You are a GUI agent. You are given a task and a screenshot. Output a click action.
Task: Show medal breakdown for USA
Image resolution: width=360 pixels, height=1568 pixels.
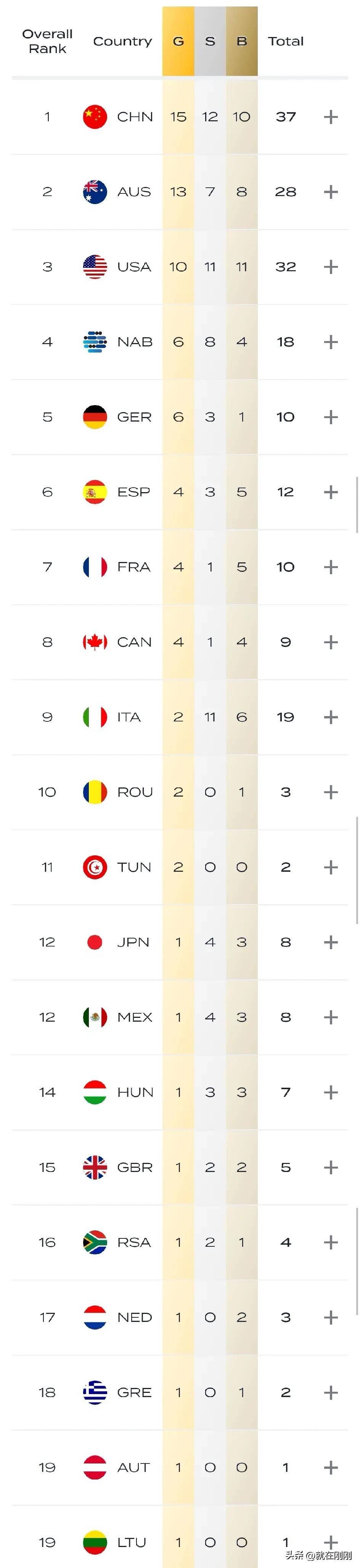(330, 267)
